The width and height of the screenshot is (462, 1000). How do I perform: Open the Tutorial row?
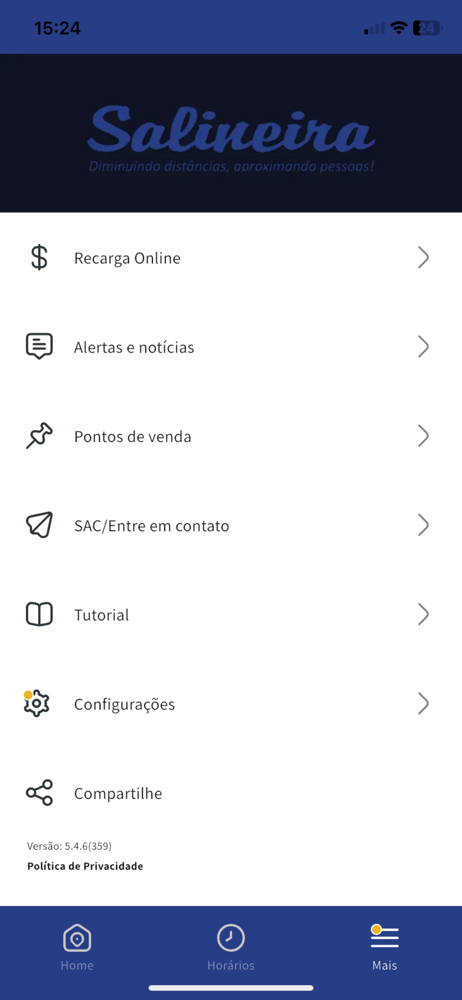(x=231, y=615)
